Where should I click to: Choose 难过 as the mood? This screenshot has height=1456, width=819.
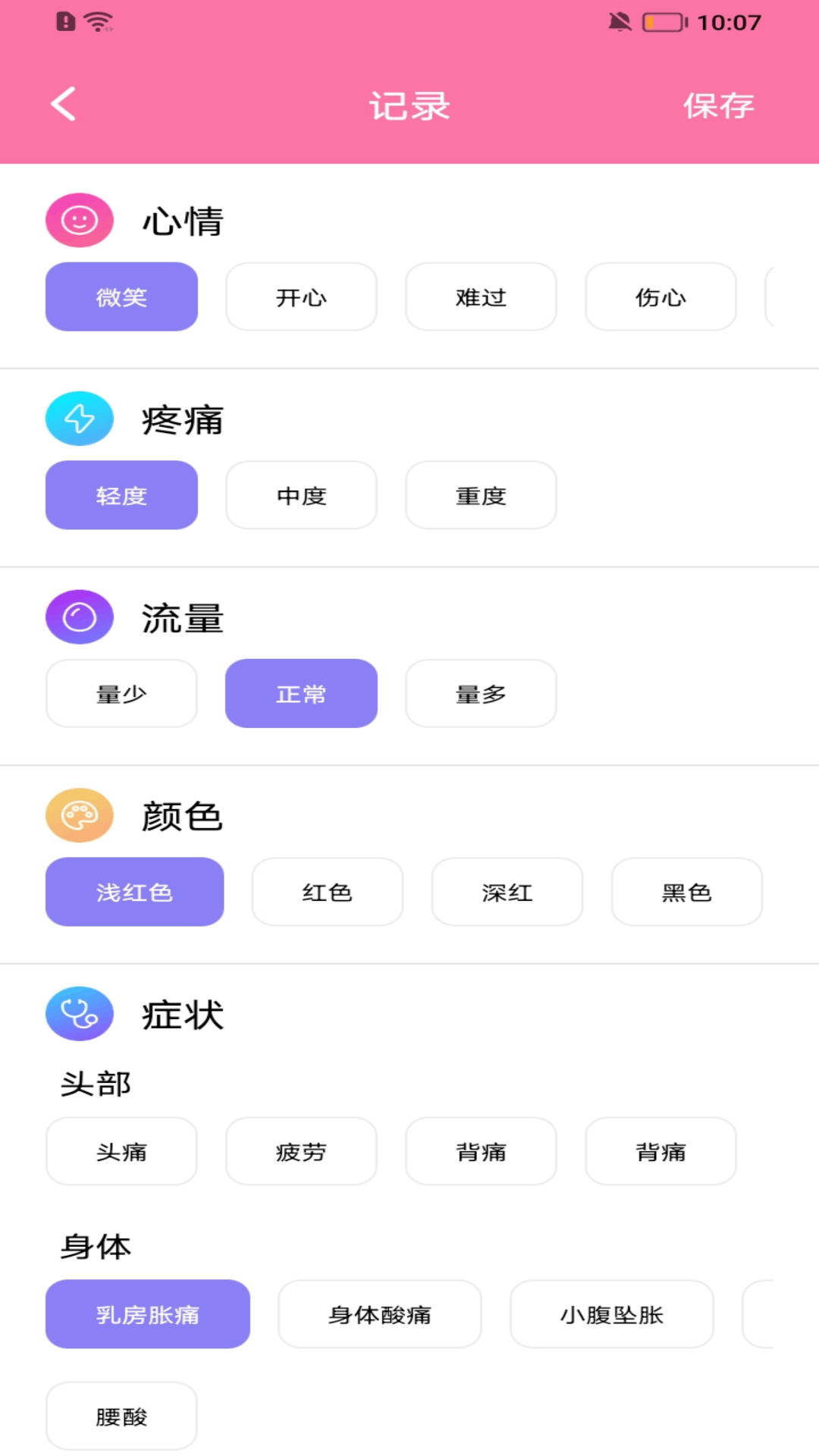coord(481,297)
